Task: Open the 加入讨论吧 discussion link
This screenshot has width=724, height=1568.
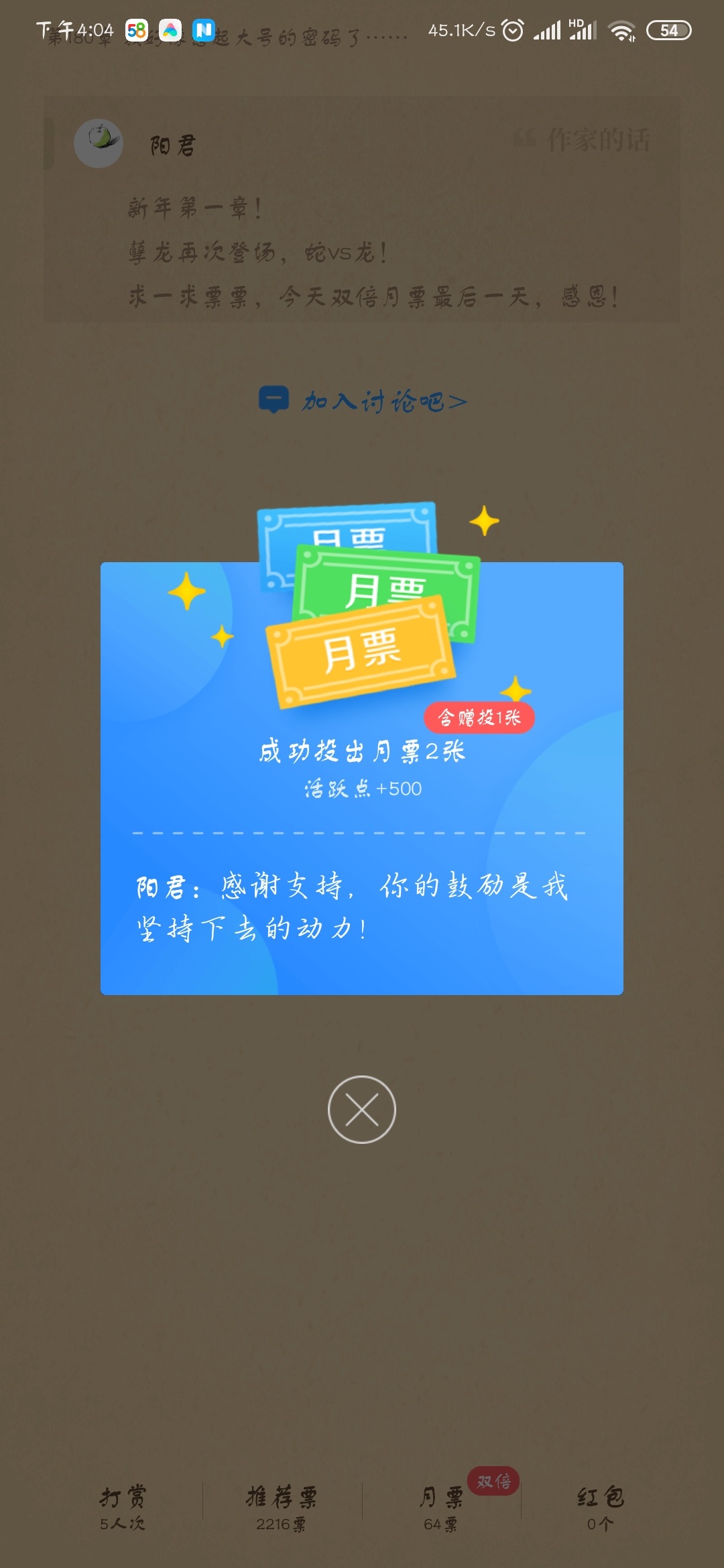Action: point(363,401)
